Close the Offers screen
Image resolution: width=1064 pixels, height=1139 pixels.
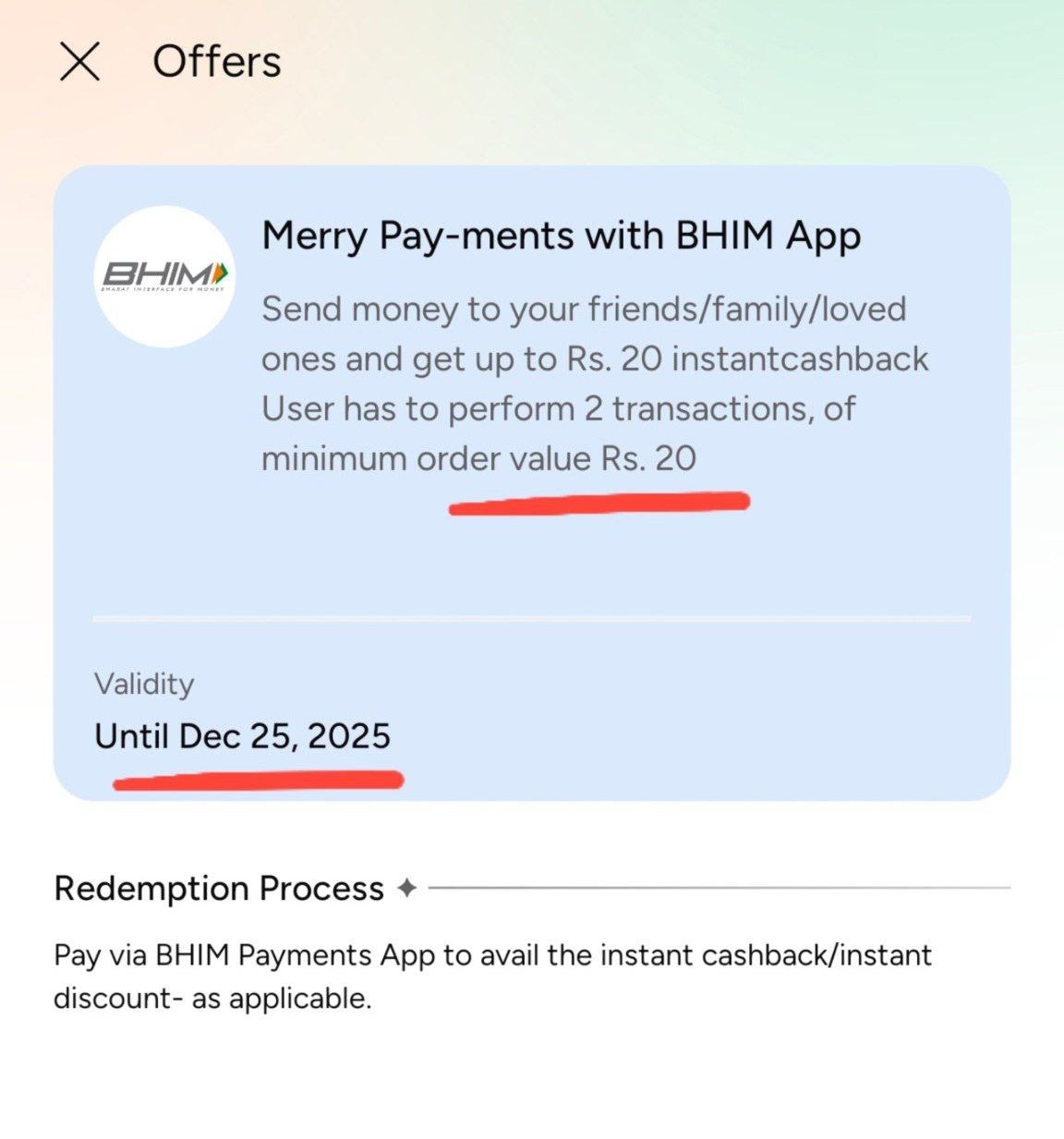[79, 62]
